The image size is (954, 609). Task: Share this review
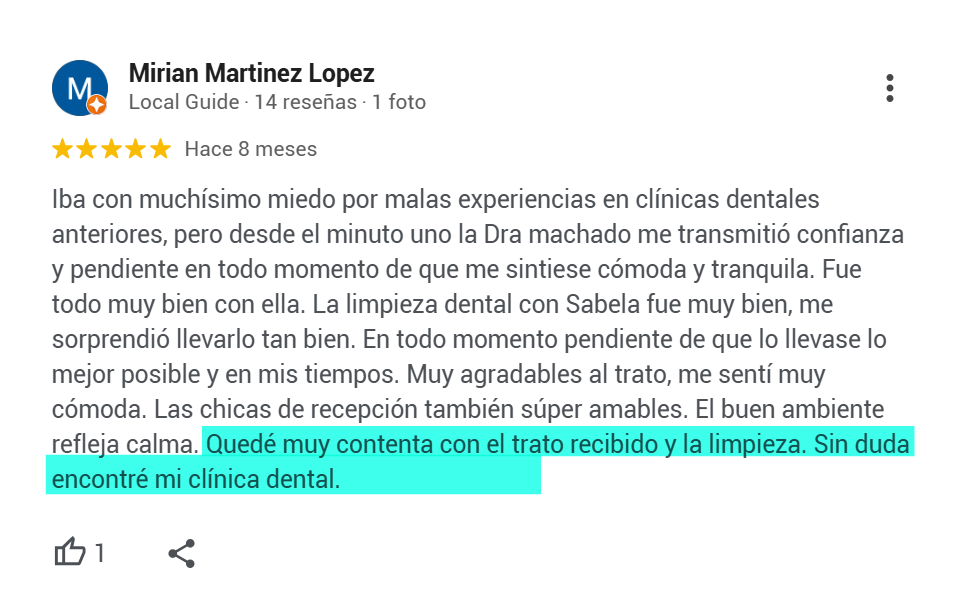181,553
